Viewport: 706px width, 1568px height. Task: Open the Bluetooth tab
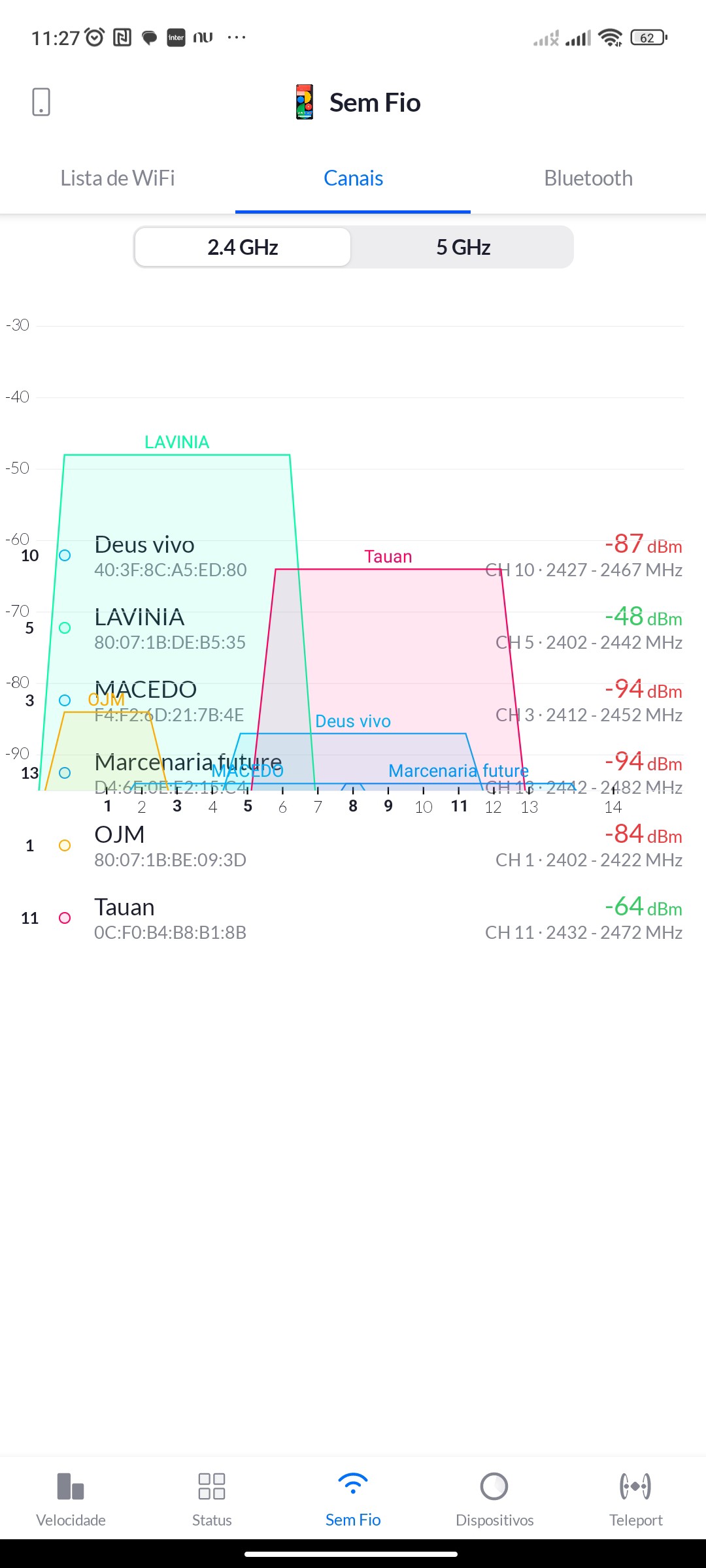[x=588, y=178]
